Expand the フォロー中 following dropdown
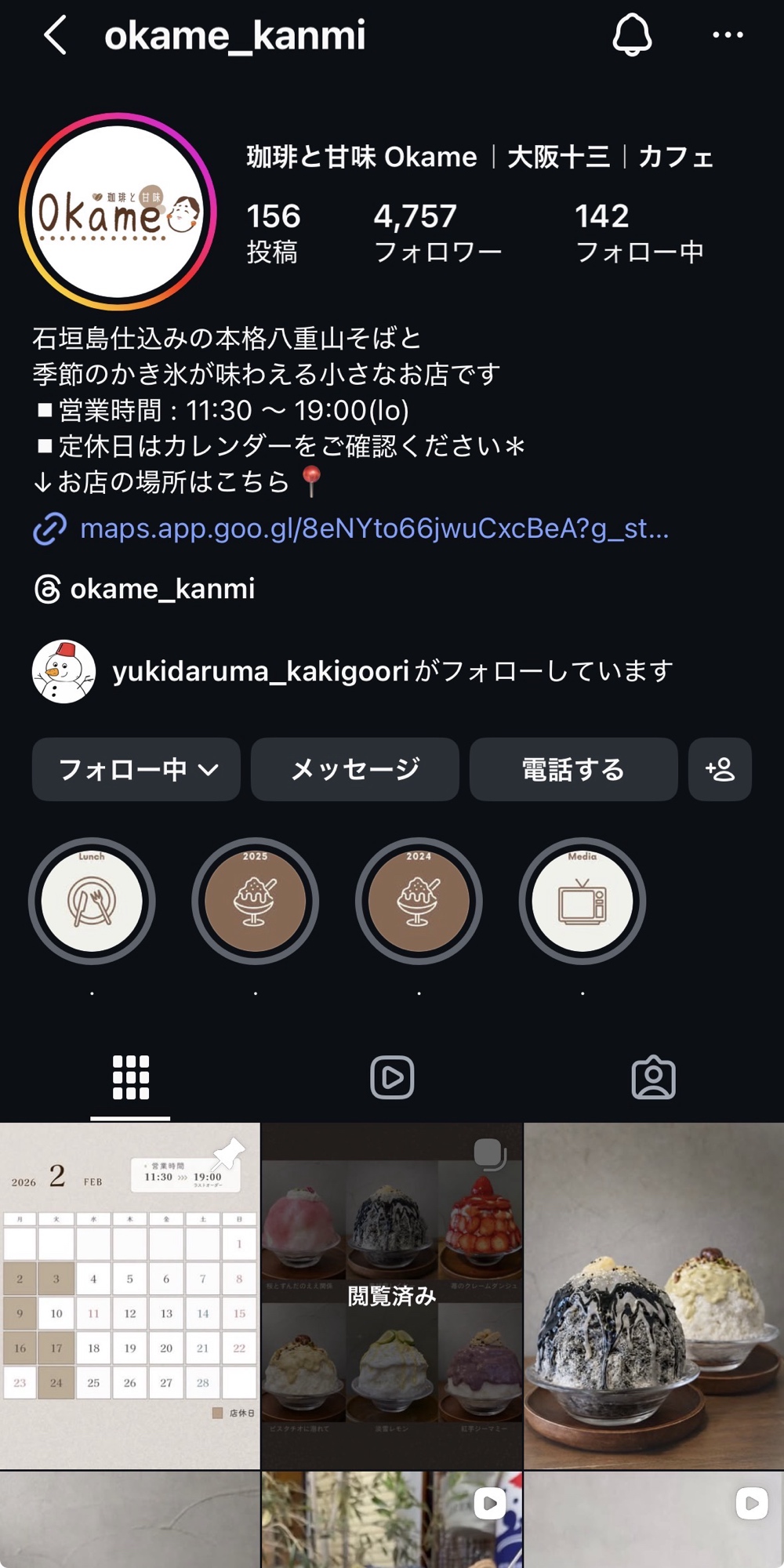784x1568 pixels. pyautogui.click(x=136, y=769)
